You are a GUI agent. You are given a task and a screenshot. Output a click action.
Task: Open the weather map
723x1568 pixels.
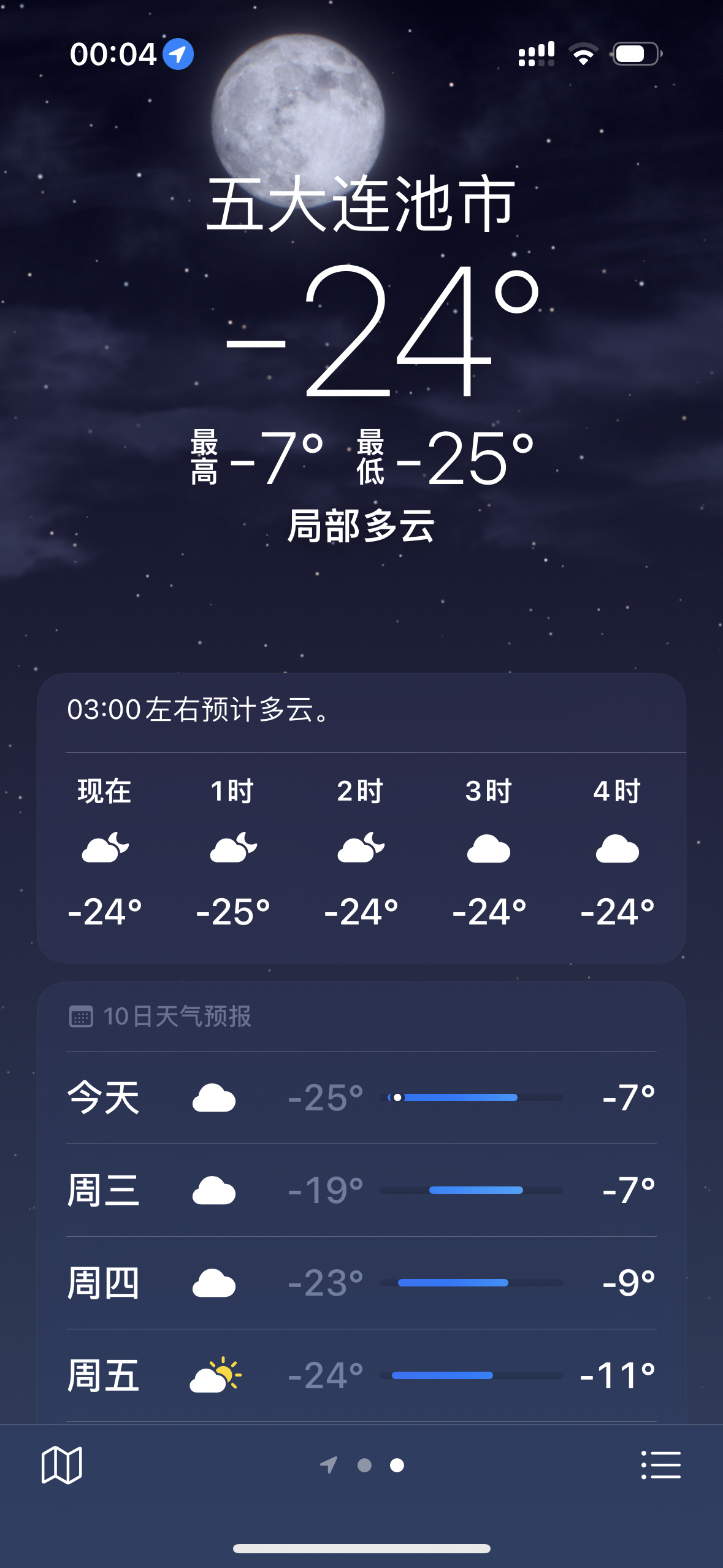[61, 1465]
